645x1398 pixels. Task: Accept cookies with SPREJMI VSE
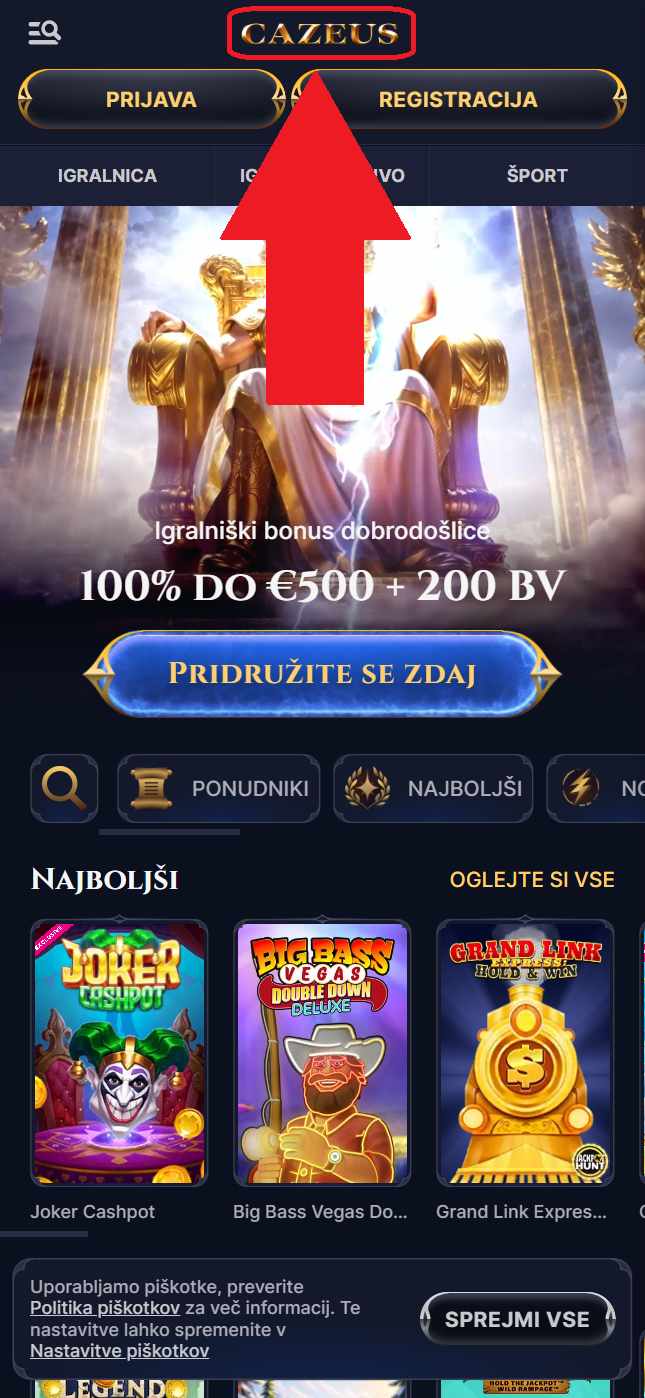click(517, 1319)
